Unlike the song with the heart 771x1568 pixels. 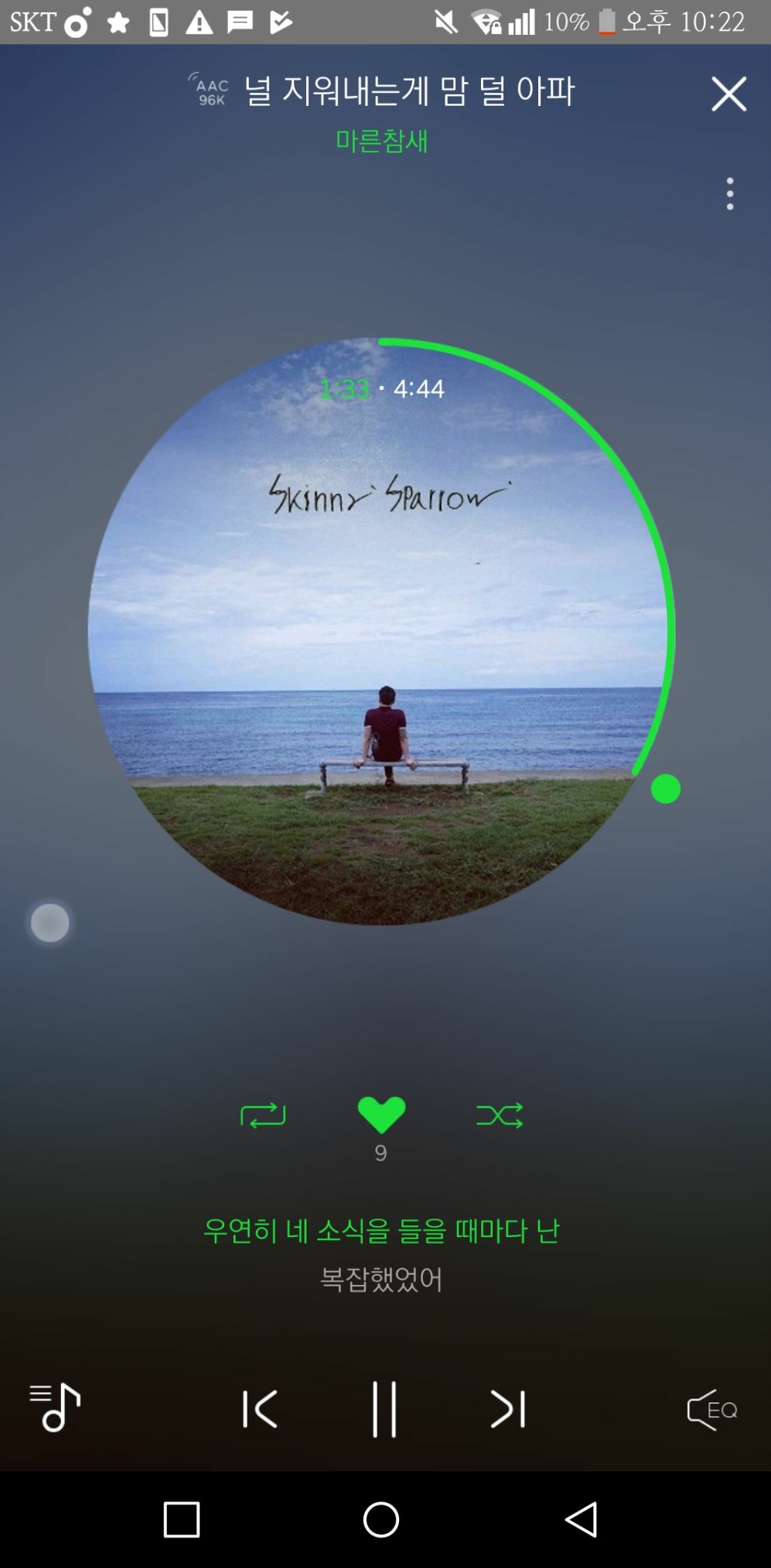click(381, 1115)
